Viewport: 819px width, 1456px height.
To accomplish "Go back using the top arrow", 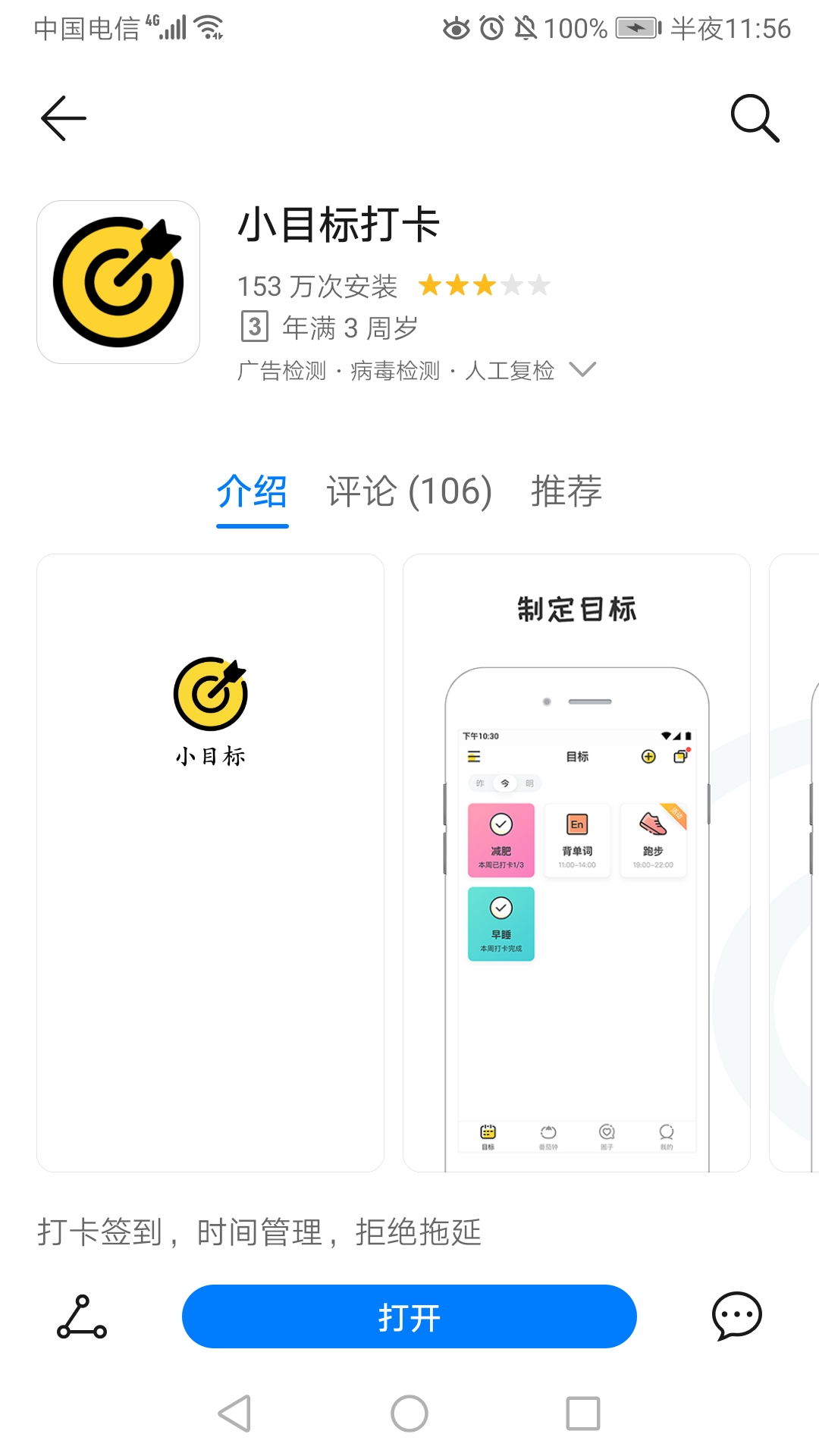I will (x=64, y=118).
